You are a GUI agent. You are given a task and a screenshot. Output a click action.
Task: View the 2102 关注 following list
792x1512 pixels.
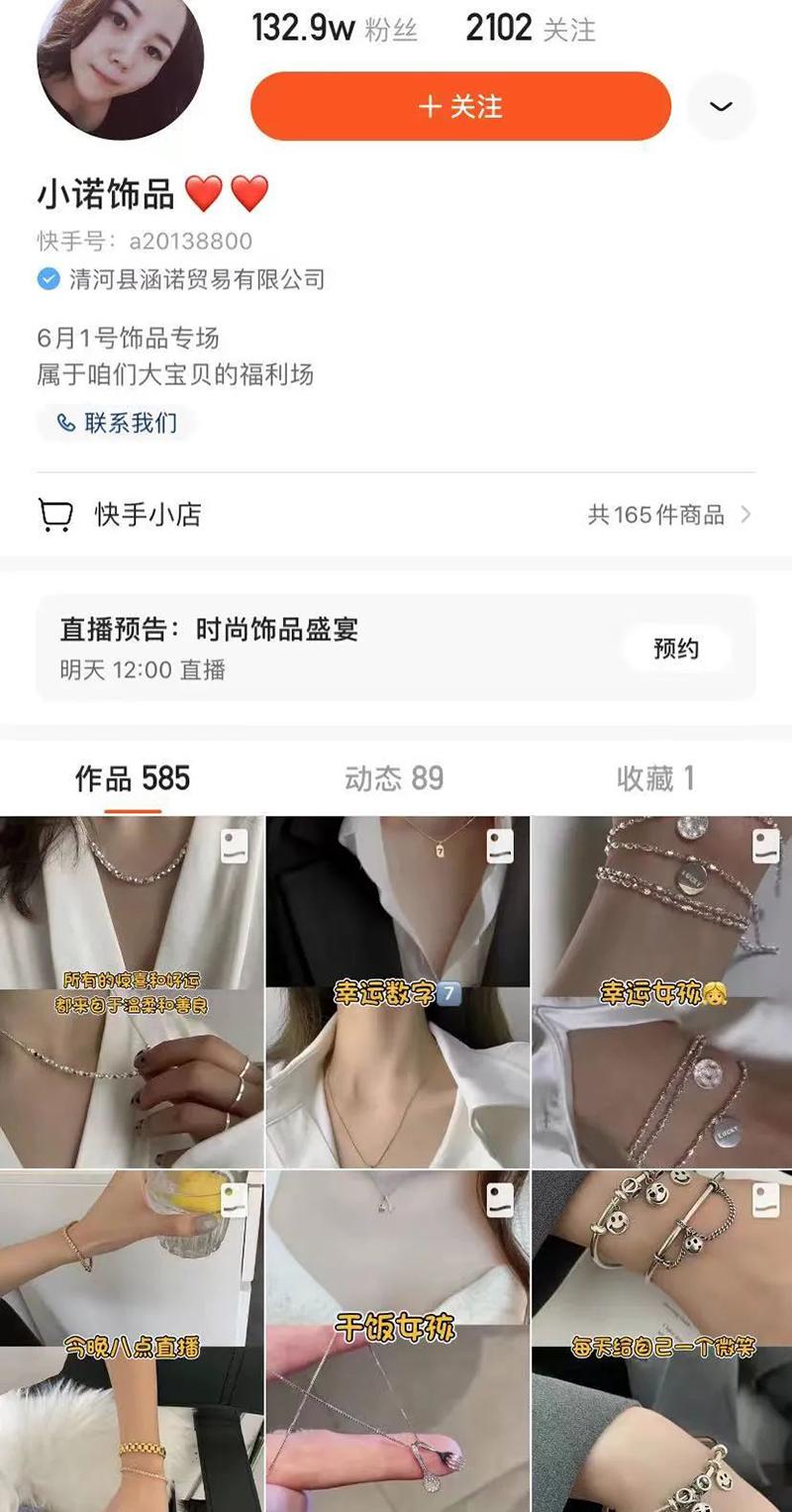click(x=531, y=29)
